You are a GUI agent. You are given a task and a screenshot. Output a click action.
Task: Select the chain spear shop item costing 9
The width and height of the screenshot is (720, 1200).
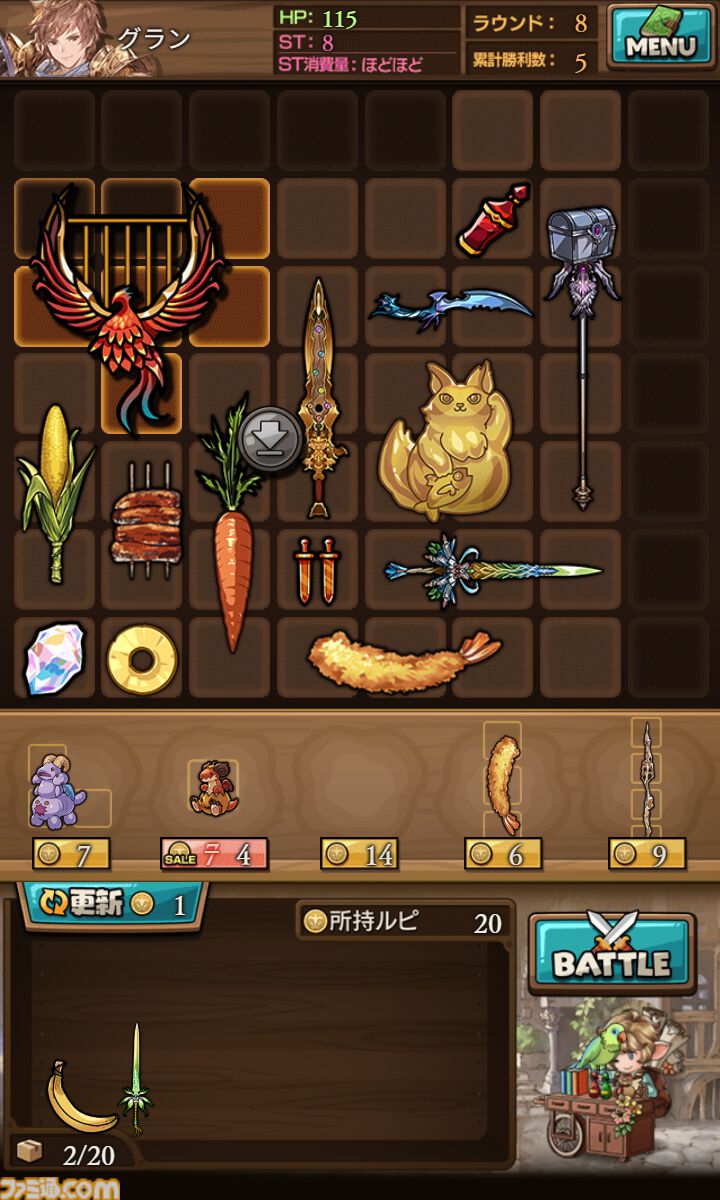[648, 780]
